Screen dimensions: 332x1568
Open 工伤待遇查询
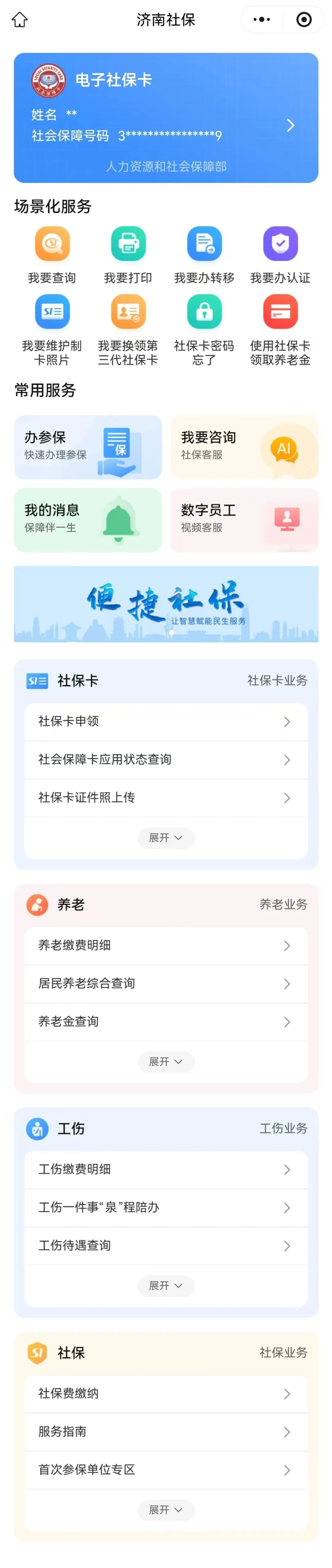[166, 1245]
